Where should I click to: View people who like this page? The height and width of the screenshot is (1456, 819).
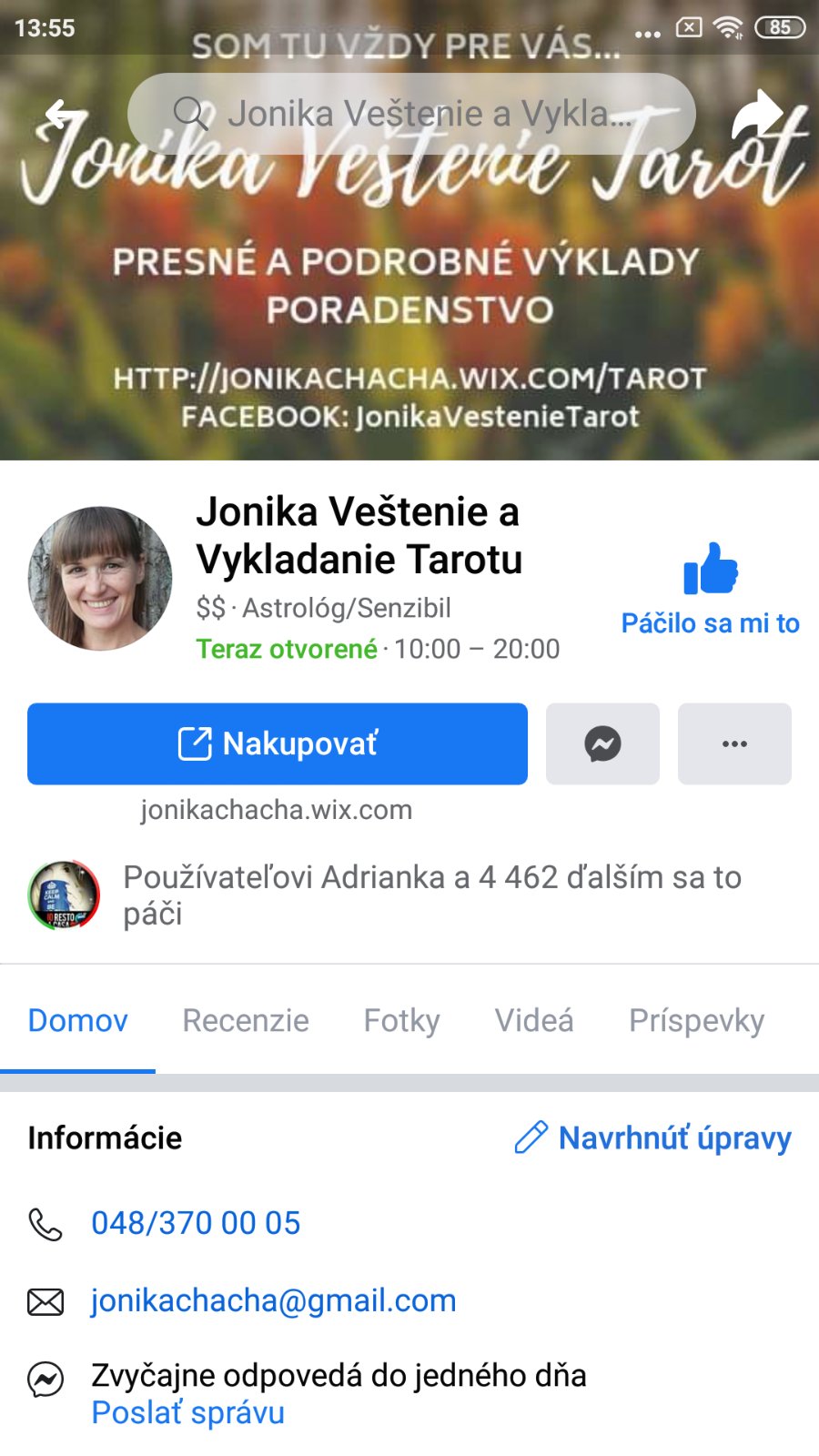coord(432,895)
